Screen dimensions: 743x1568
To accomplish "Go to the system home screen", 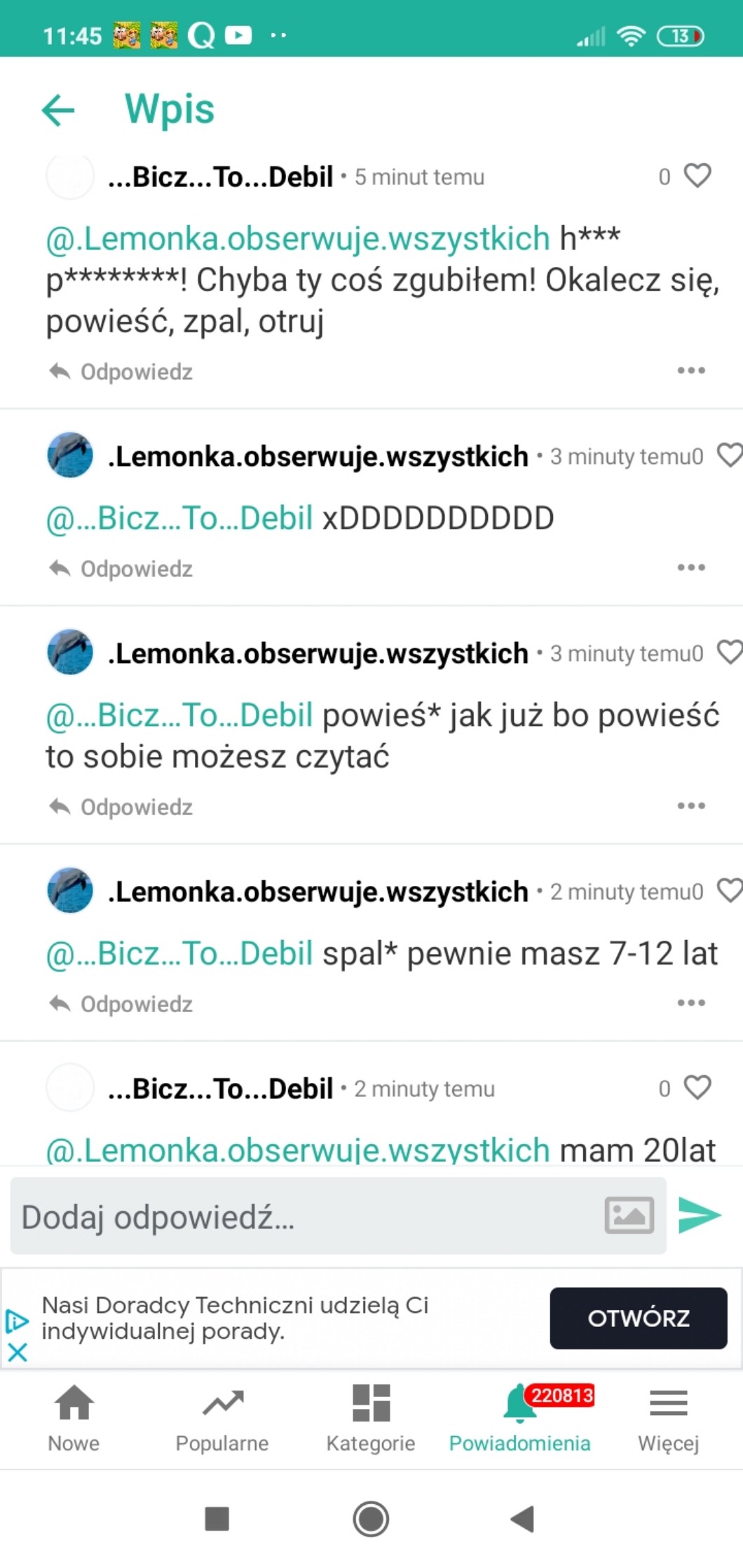I will coord(371,1520).
